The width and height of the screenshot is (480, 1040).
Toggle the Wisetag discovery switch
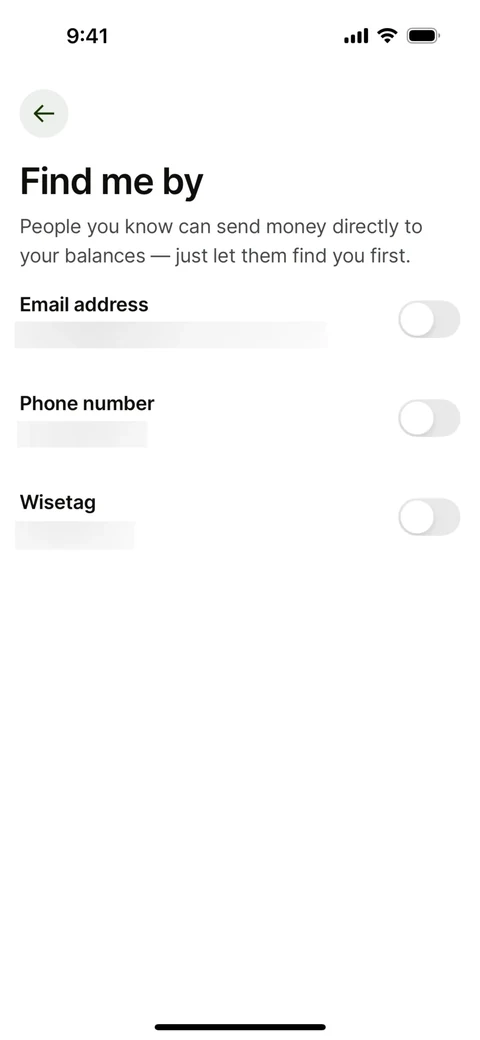pos(429,517)
